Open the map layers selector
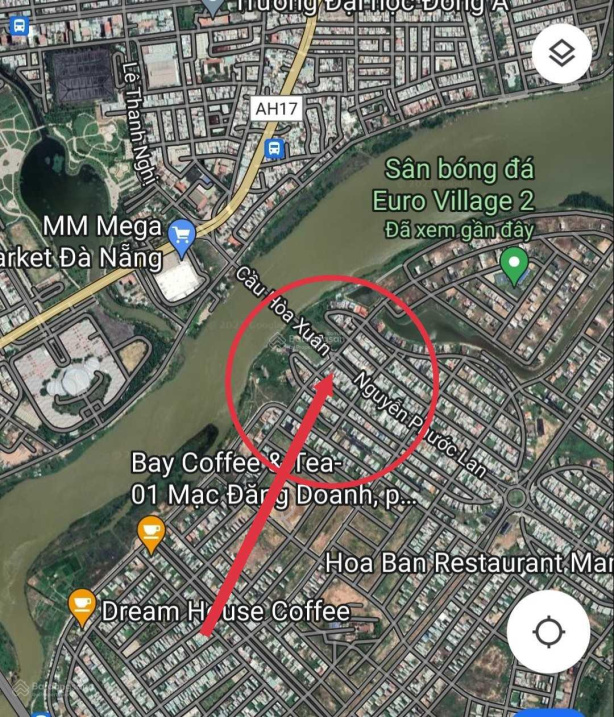 [562, 53]
